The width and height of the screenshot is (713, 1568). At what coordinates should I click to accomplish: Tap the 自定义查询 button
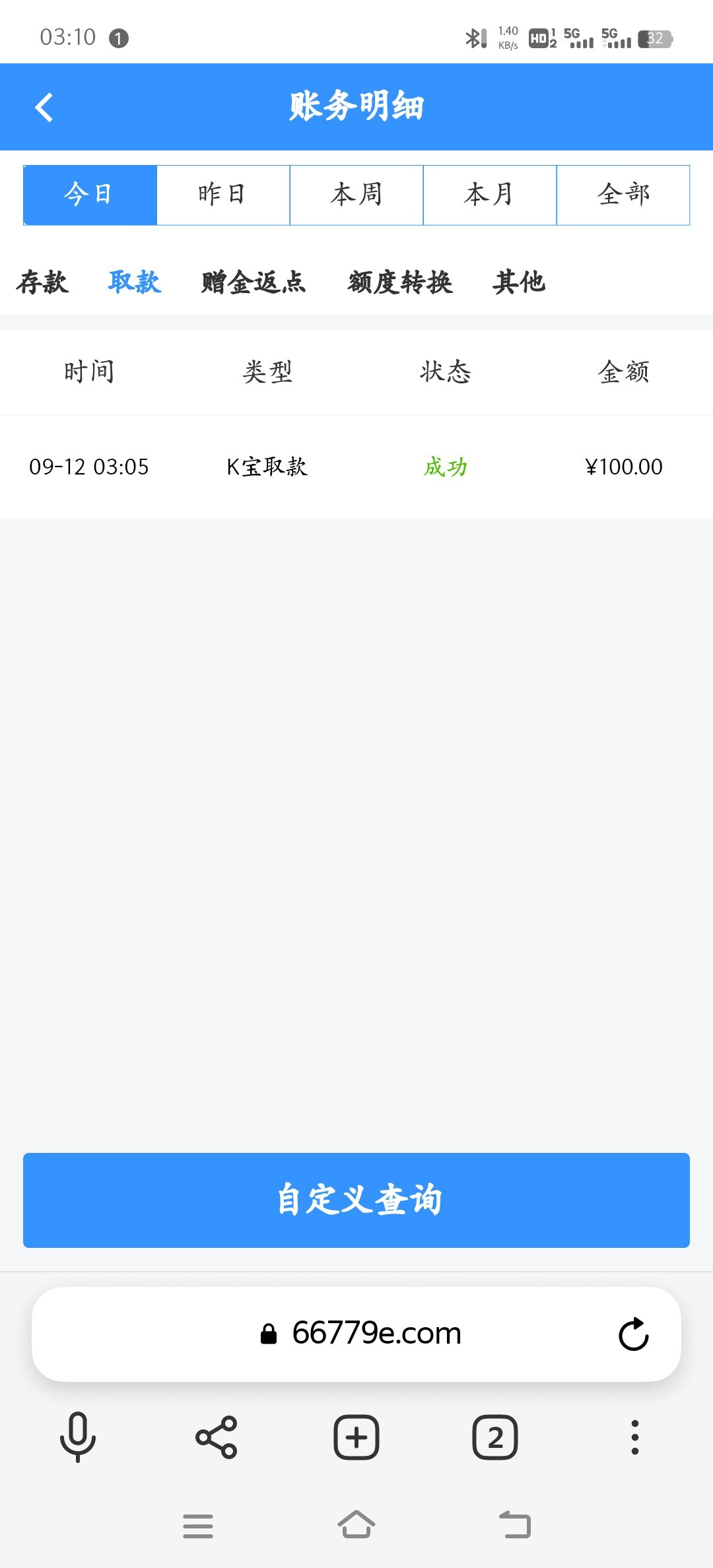pyautogui.click(x=356, y=1200)
